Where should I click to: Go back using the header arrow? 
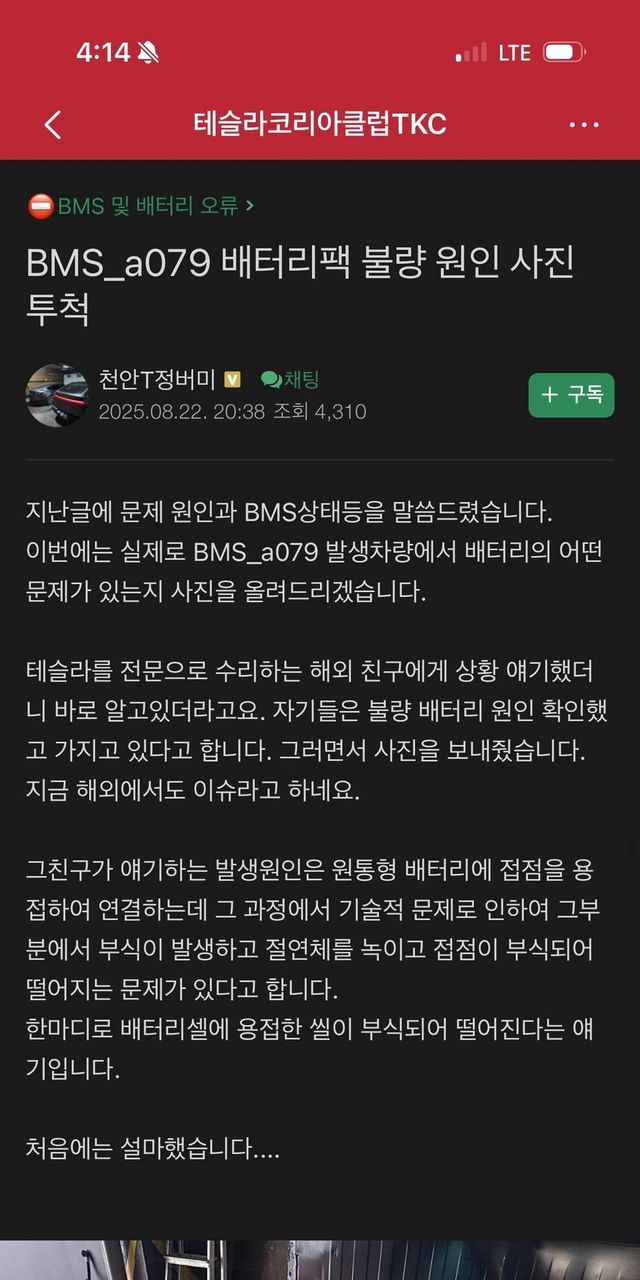point(53,124)
